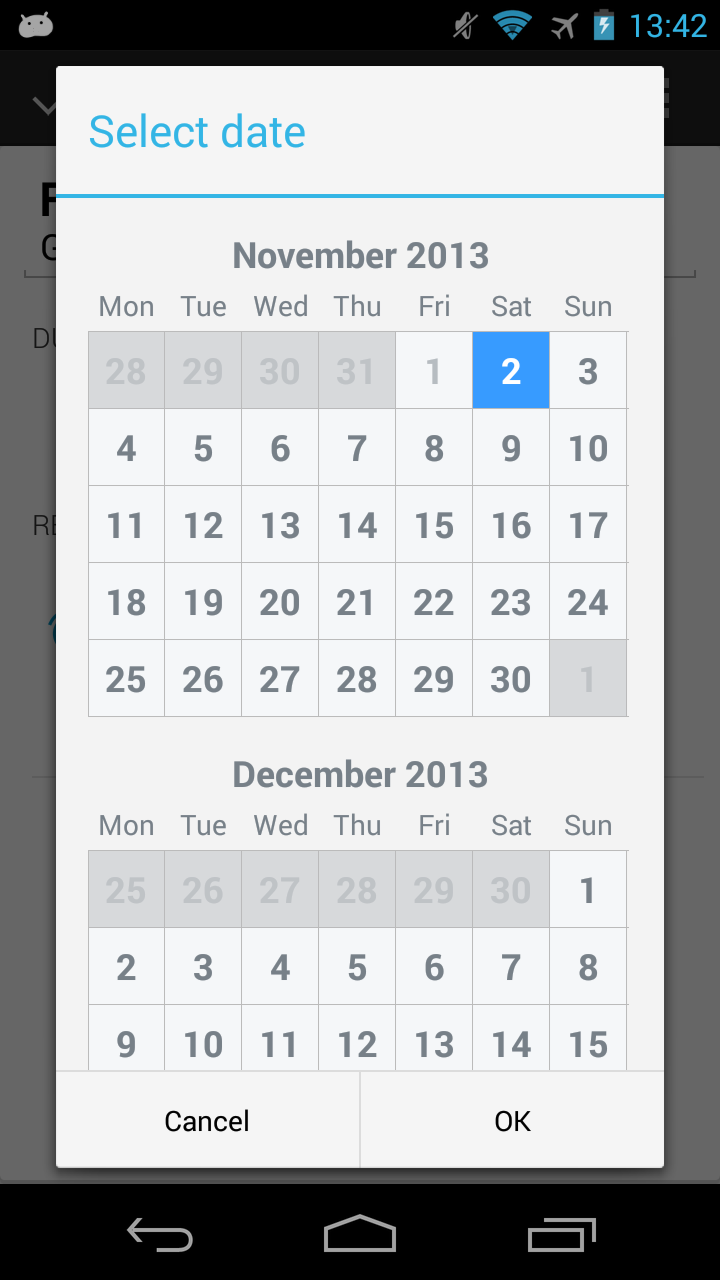Open recent apps from the navigation bar
This screenshot has width=720, height=1280.
tap(561, 1234)
